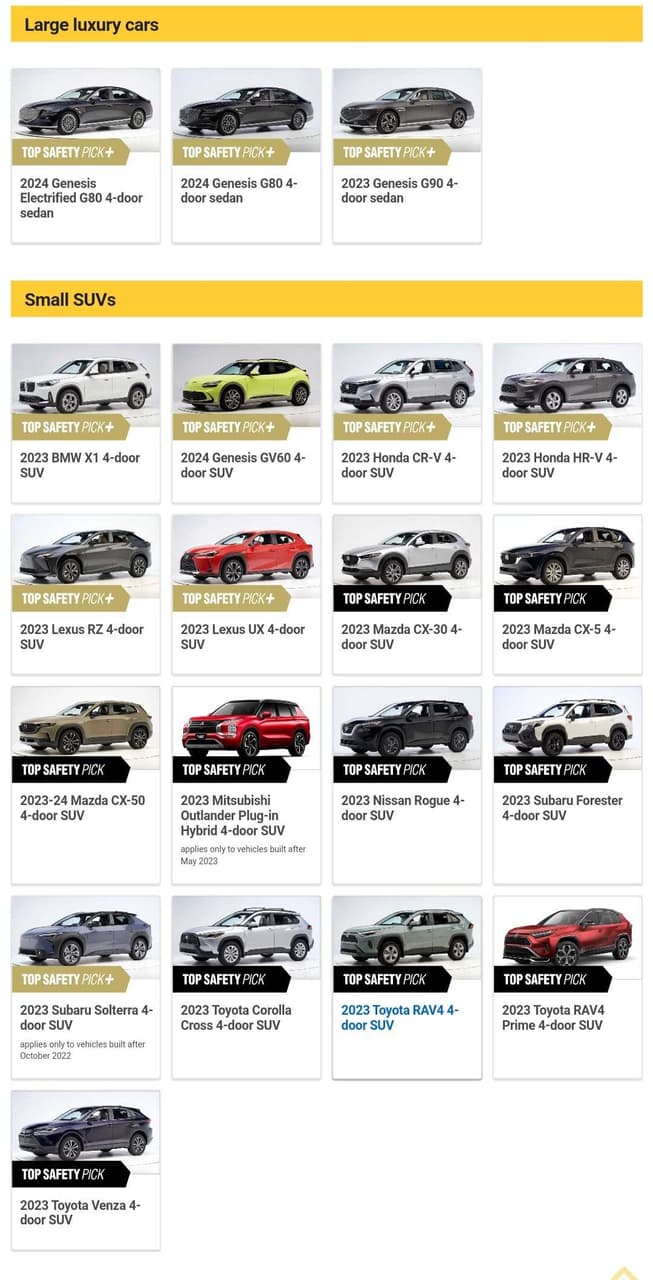This screenshot has width=653, height=1280.
Task: Open the 2024 Genesis Electrified G80 card
Action: tap(85, 155)
